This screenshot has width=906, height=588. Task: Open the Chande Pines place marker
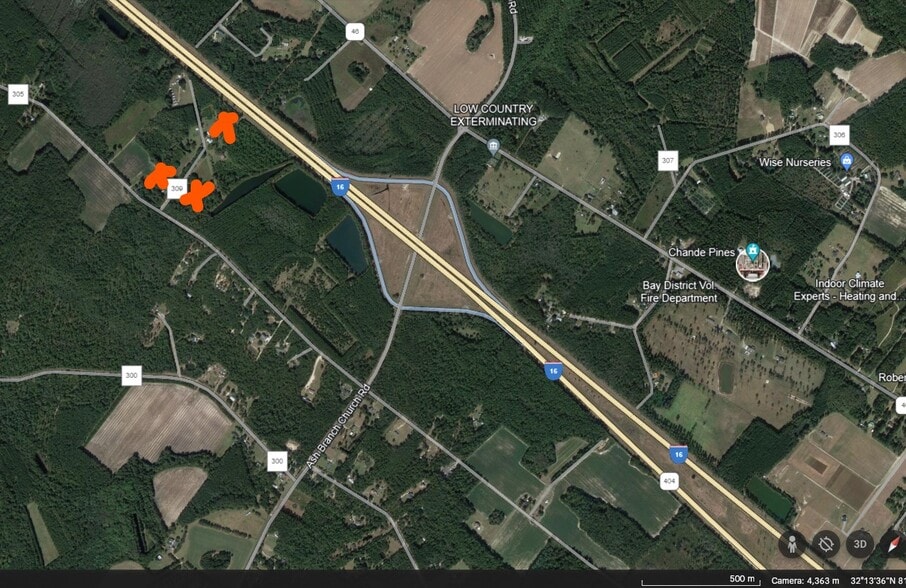[x=752, y=253]
